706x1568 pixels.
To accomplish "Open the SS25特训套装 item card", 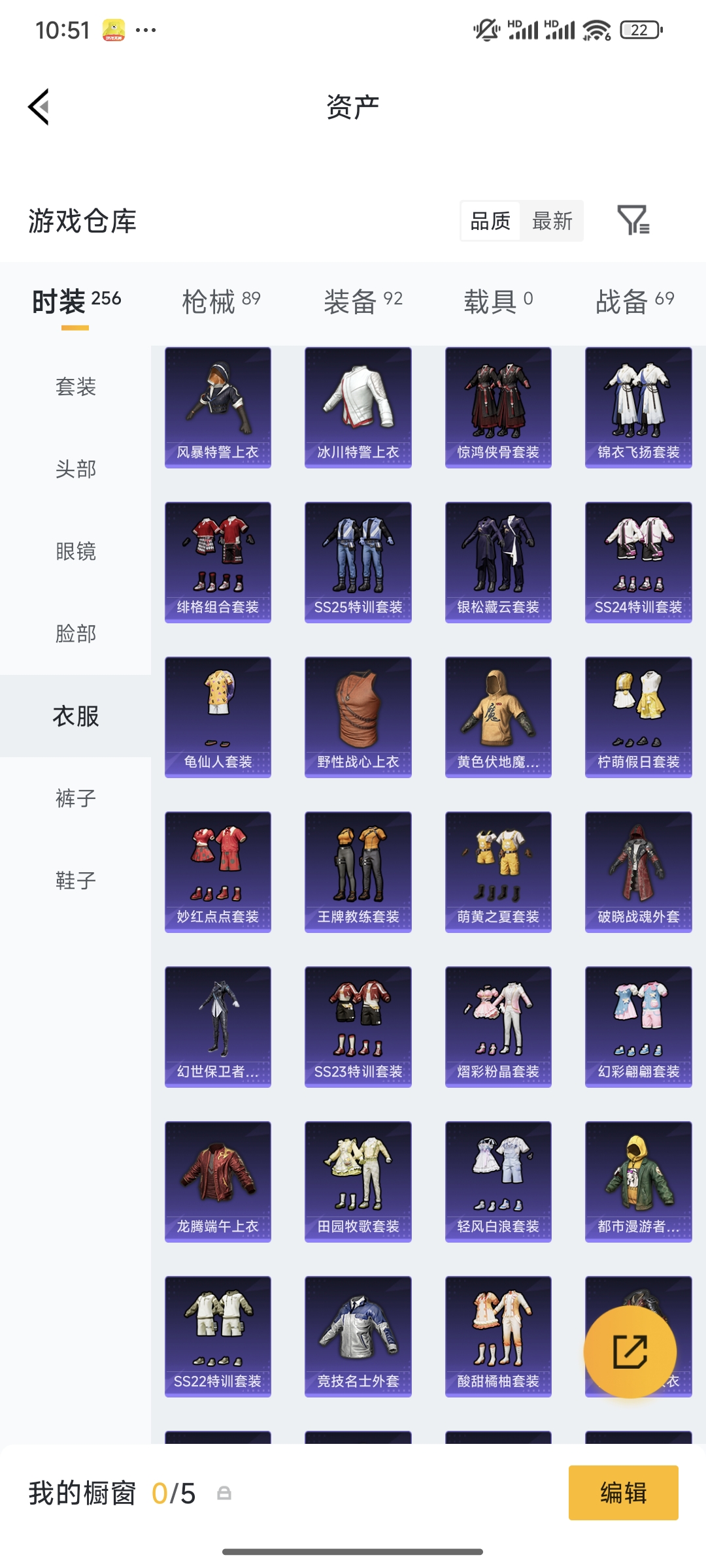I will (x=358, y=561).
